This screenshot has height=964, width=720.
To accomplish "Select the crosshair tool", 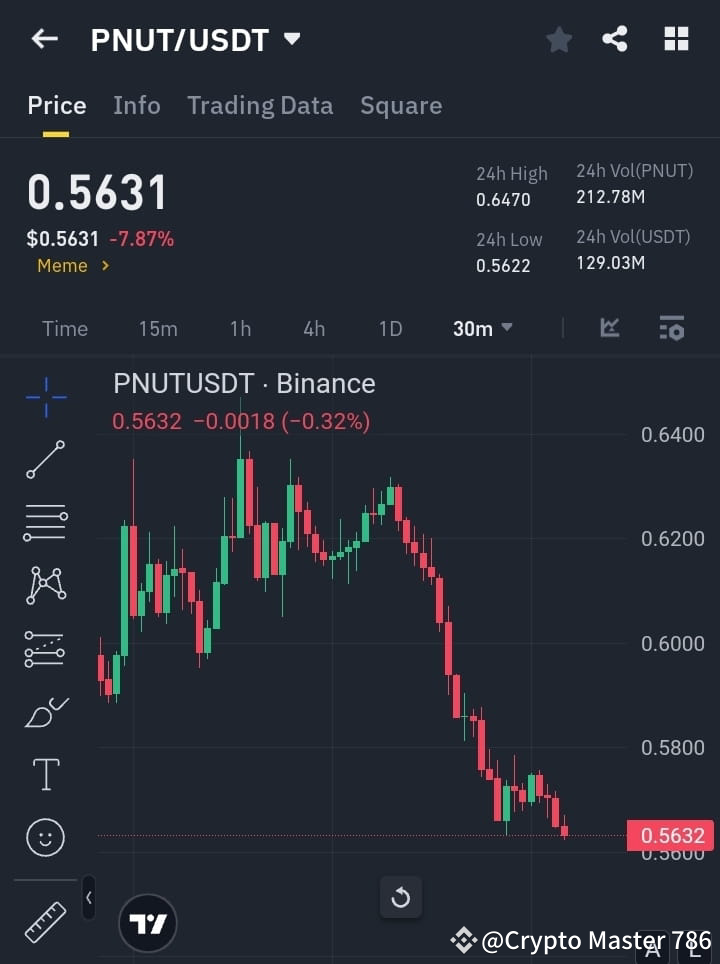I will pyautogui.click(x=45, y=397).
